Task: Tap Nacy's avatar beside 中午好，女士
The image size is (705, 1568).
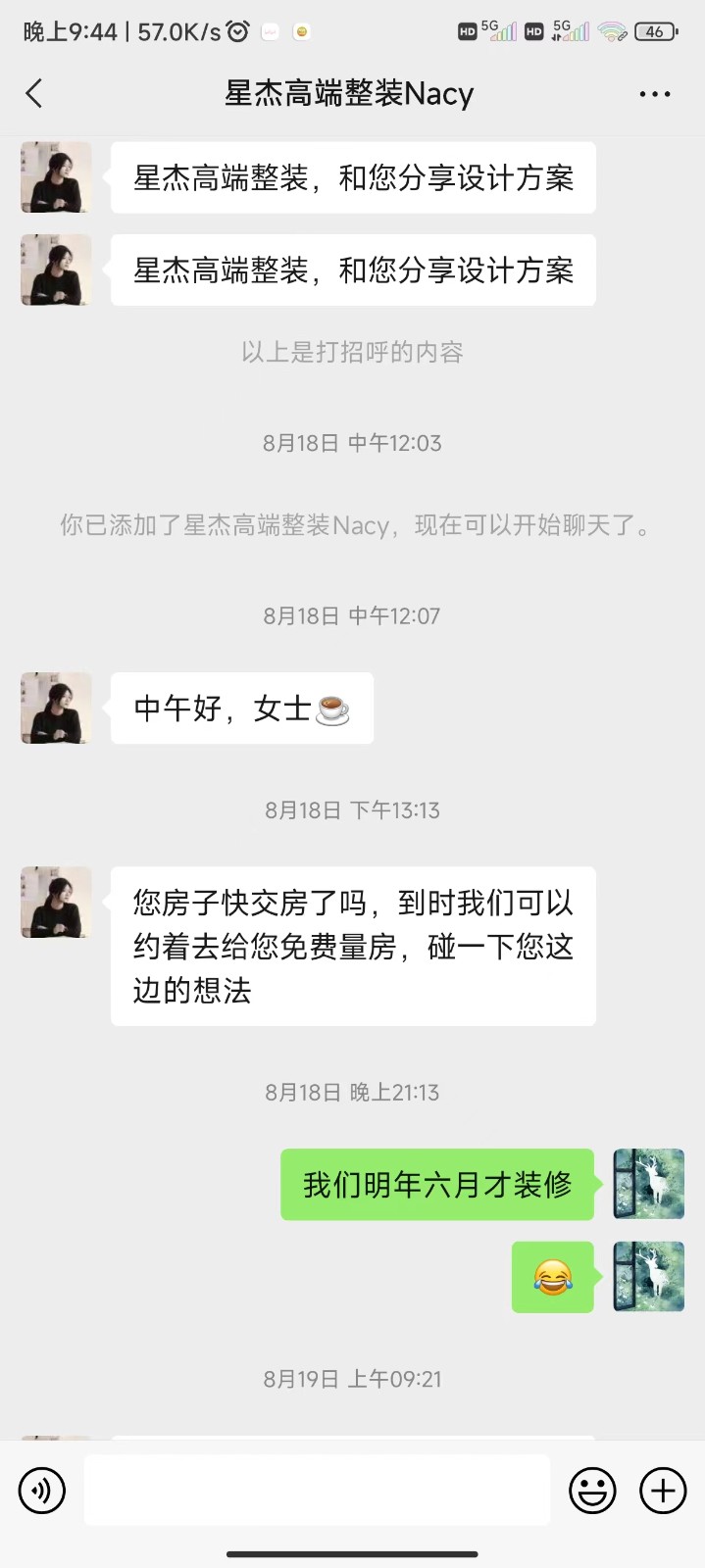Action: pos(56,708)
